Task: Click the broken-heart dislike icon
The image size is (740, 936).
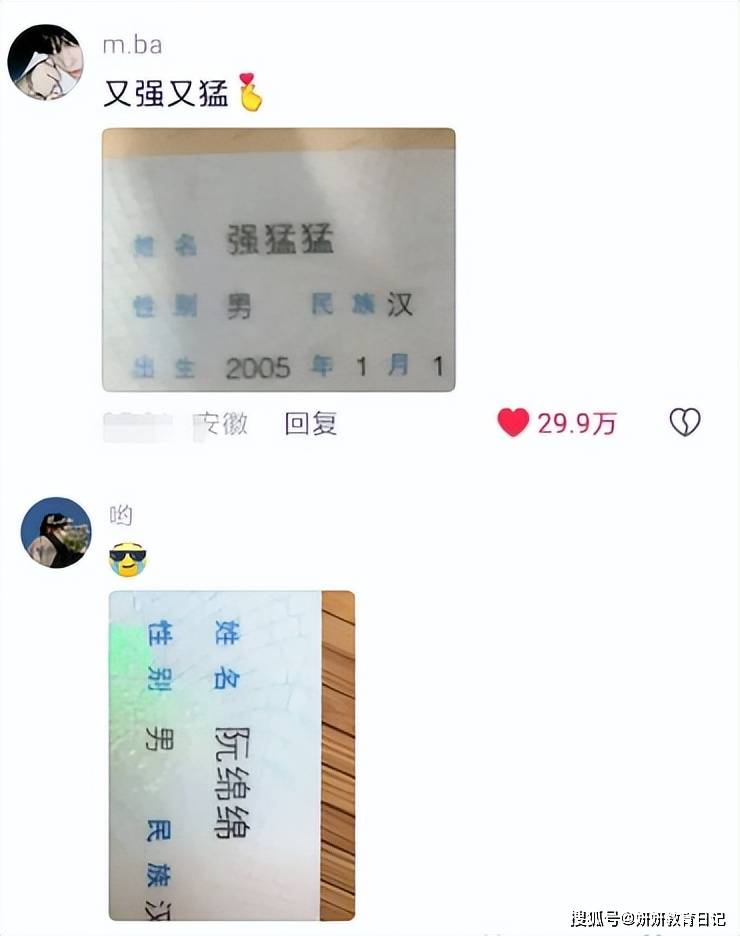Action: (x=684, y=423)
